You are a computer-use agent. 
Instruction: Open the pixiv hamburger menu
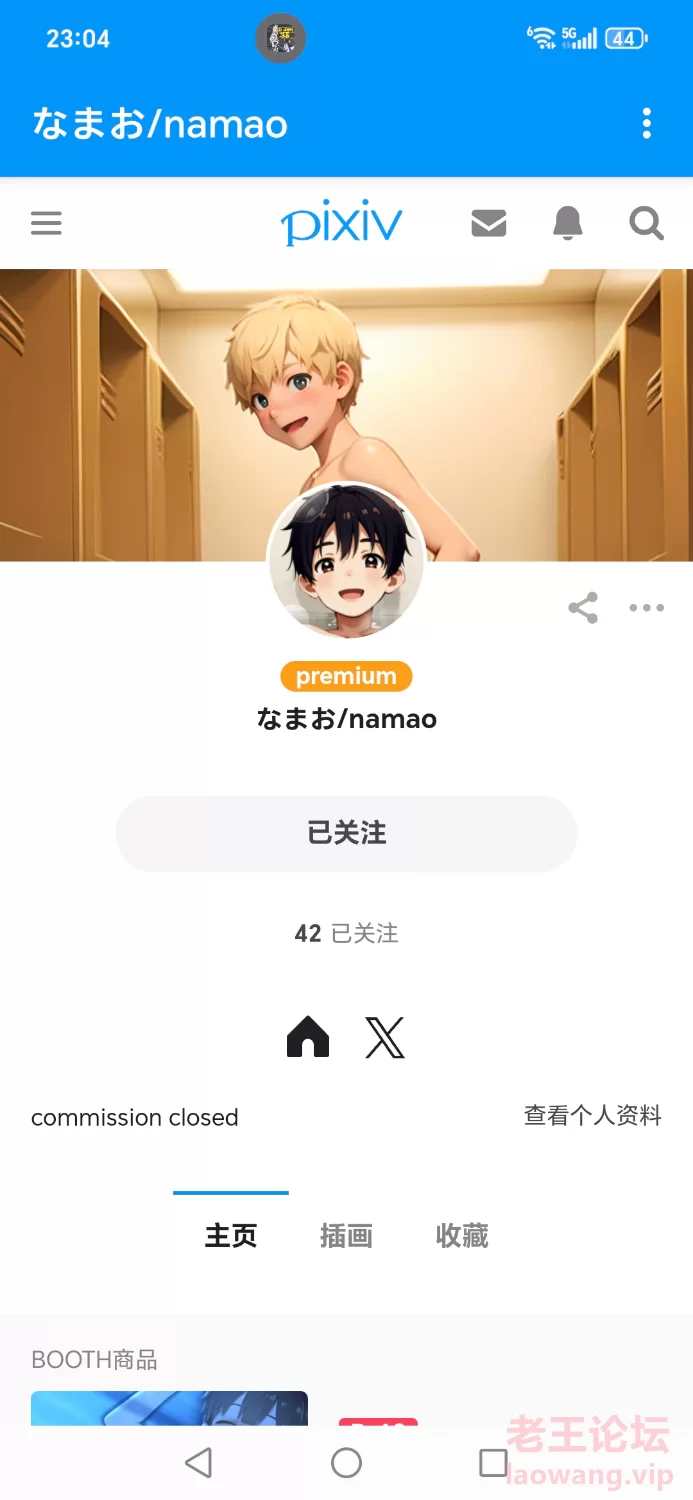click(47, 223)
